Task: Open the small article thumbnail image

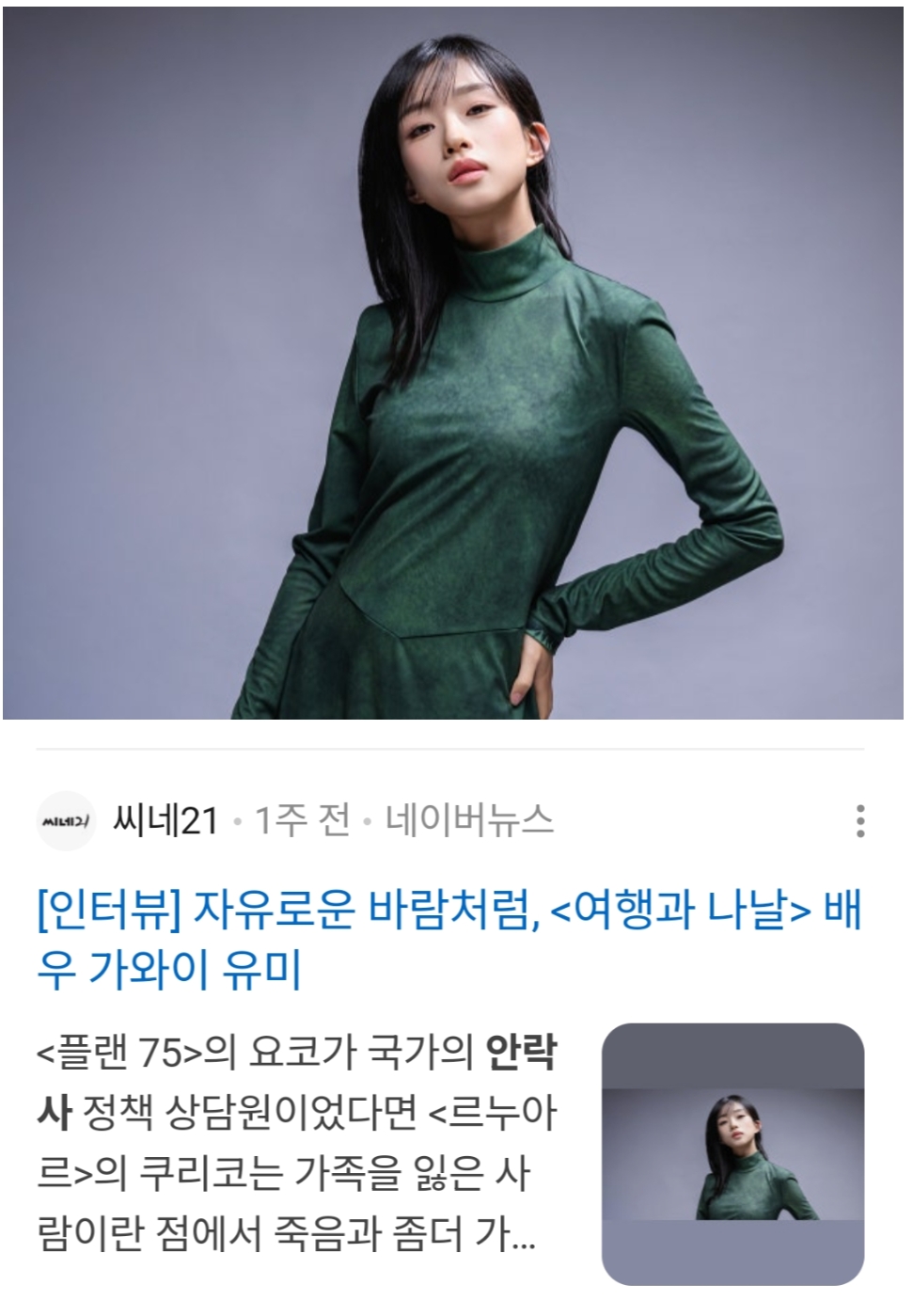Action: click(x=732, y=1153)
